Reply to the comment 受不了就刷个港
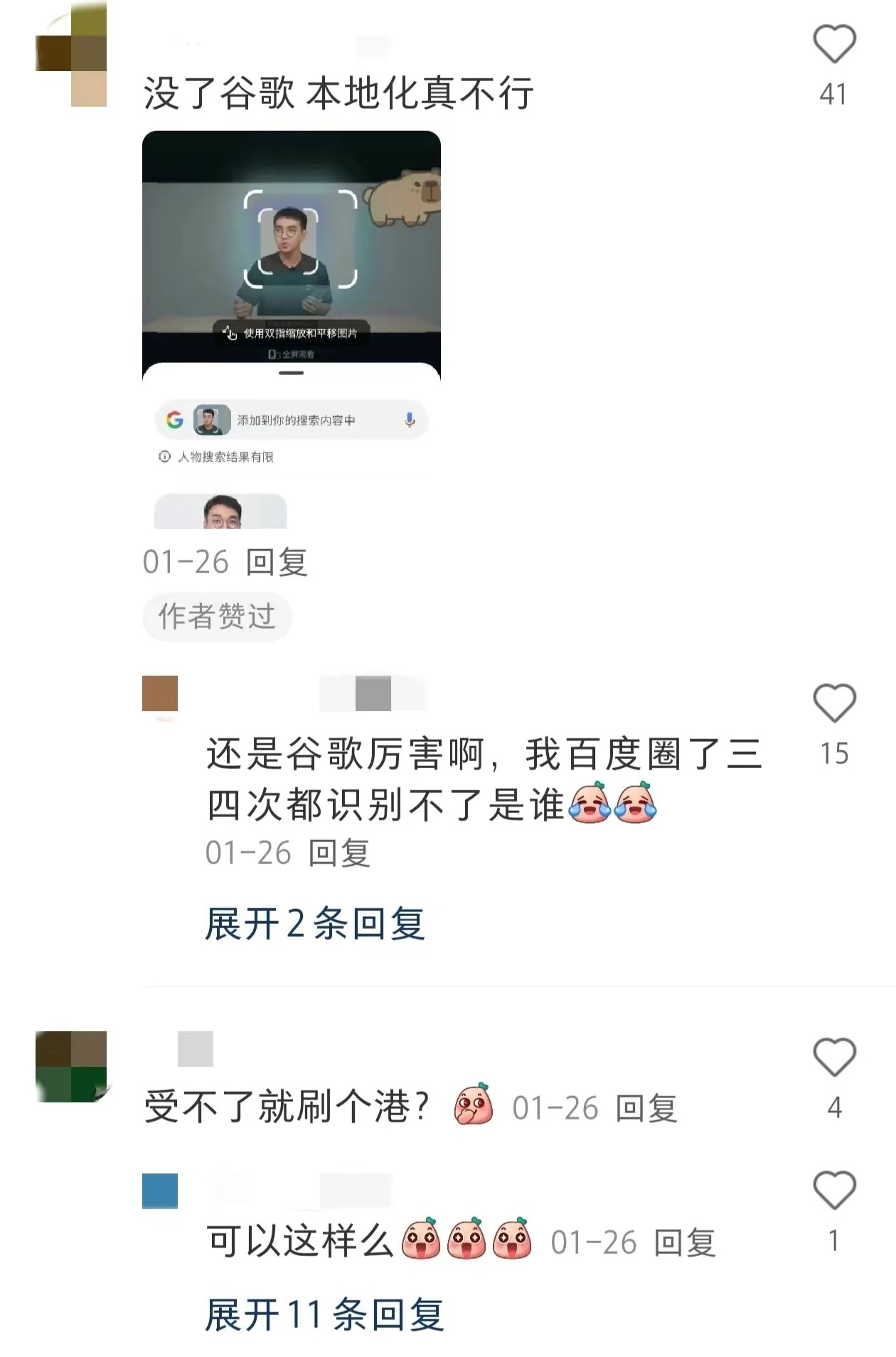The width and height of the screenshot is (896, 1357). [x=646, y=1108]
